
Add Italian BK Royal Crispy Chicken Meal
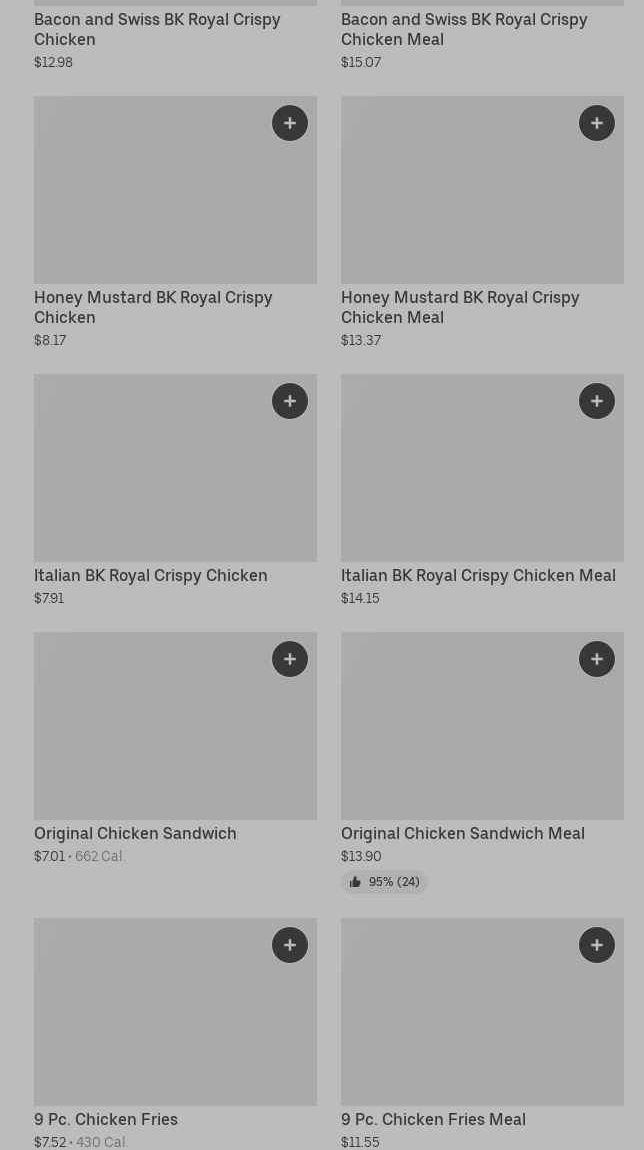597,401
